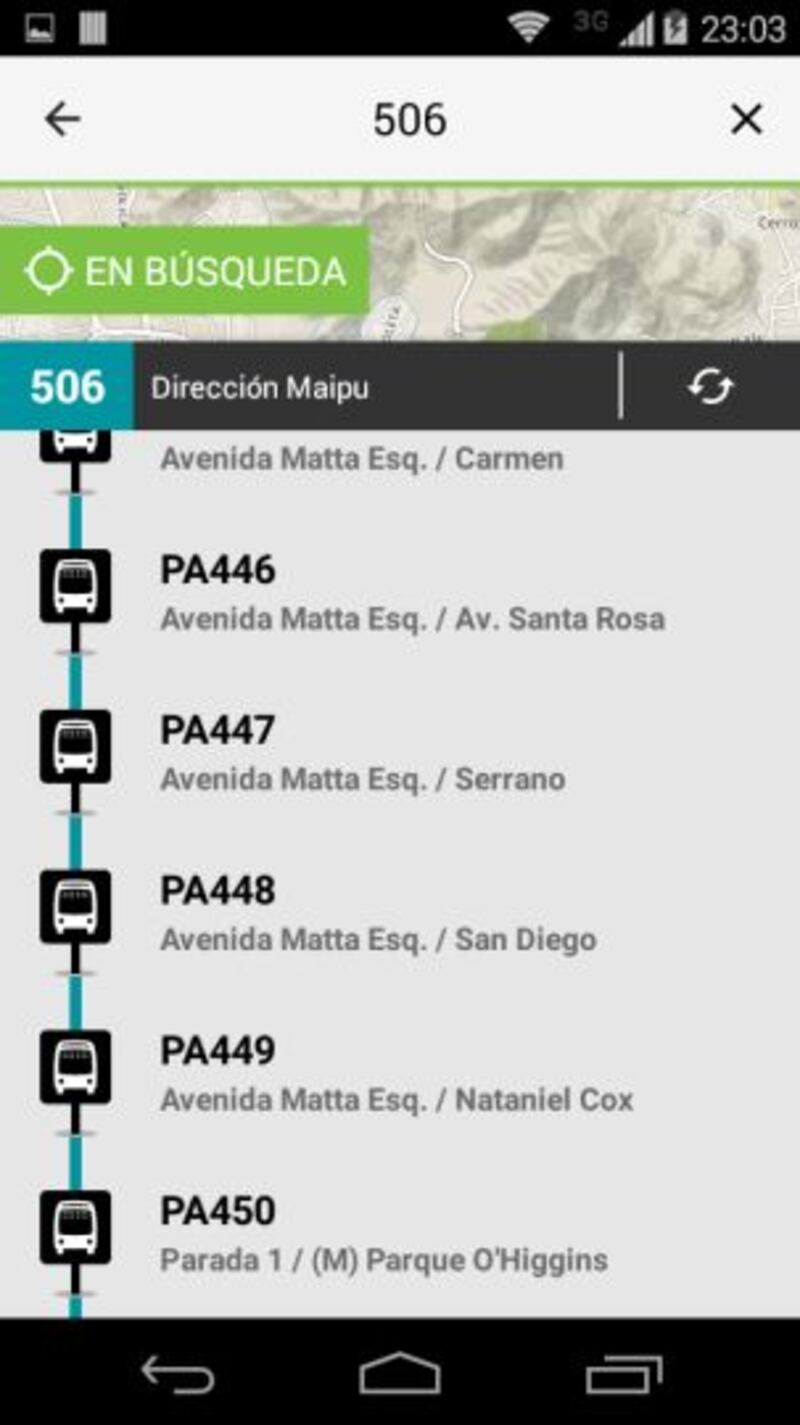This screenshot has width=800, height=1425.
Task: View stop PA448 San Diego
Action: (x=400, y=914)
